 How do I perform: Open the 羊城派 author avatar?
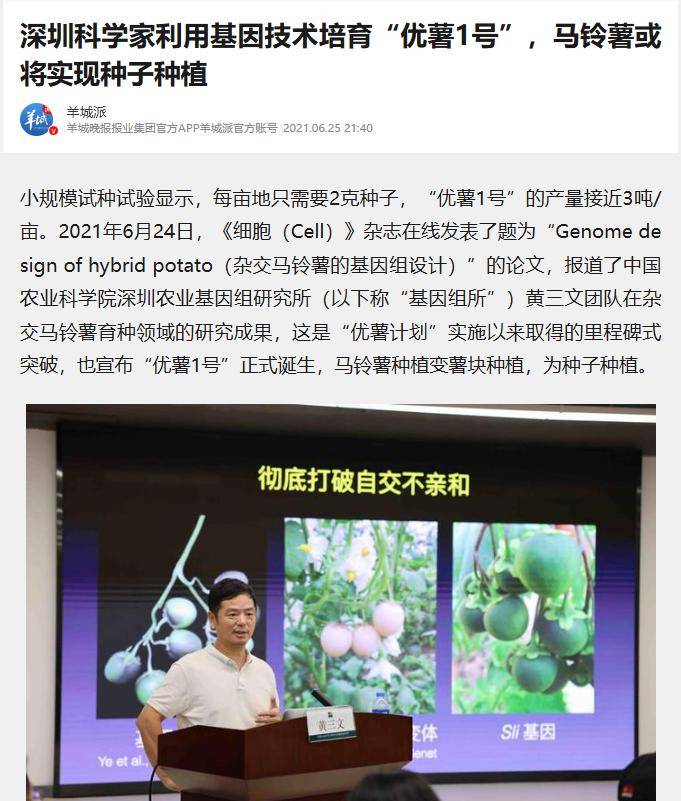(37, 119)
